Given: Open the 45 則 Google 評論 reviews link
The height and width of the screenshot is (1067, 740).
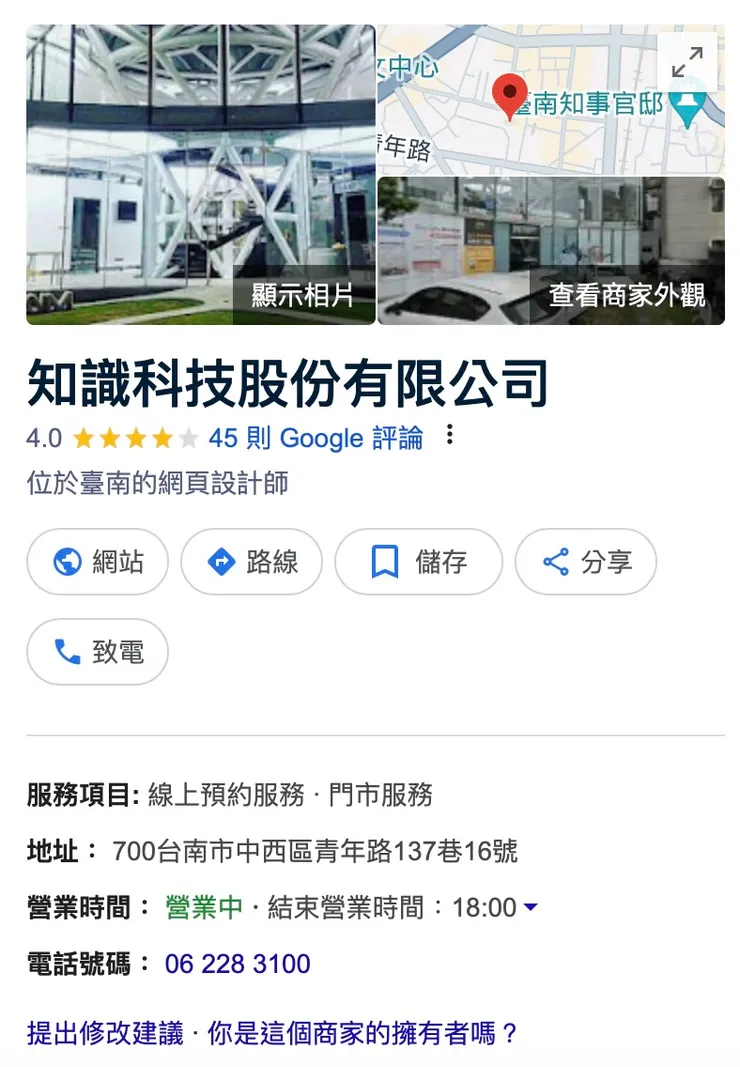Looking at the screenshot, I should [316, 437].
